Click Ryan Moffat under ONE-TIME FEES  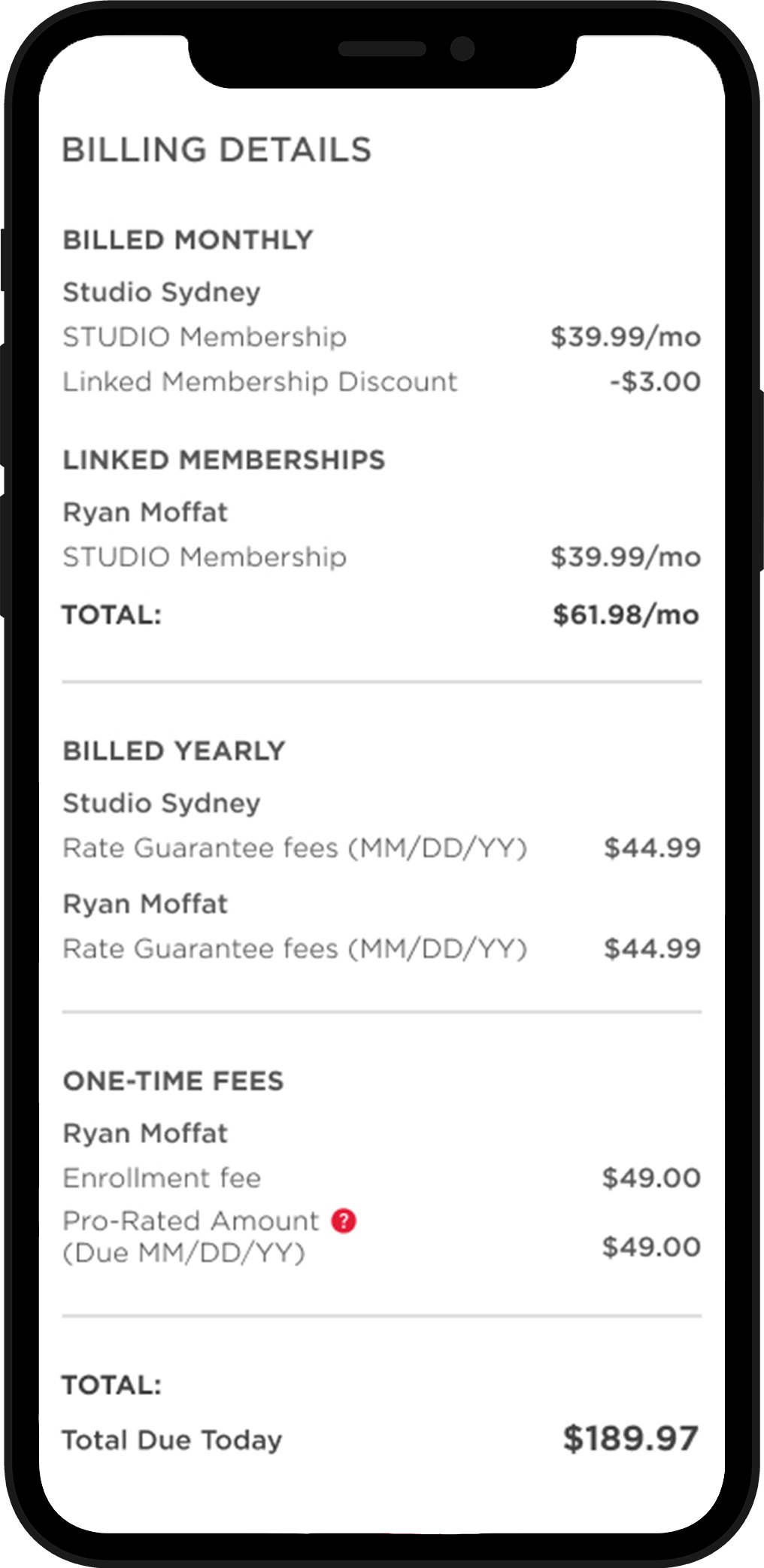point(146,1133)
